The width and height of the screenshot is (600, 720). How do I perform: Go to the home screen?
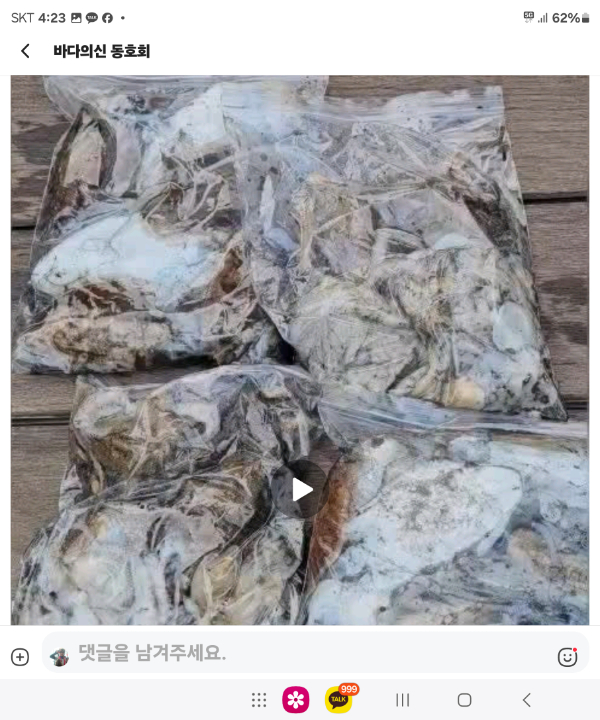[464, 700]
